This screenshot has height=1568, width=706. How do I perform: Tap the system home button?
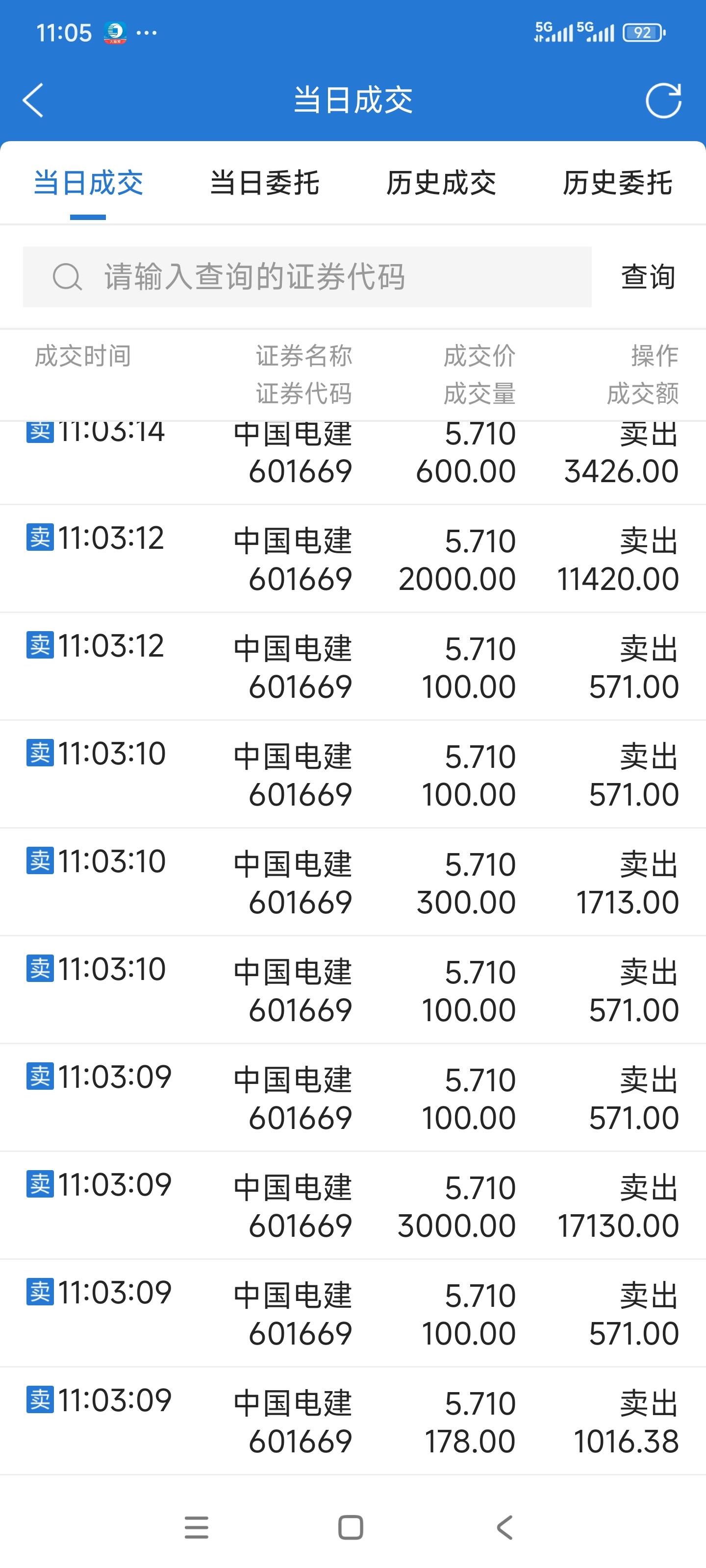point(351,1527)
